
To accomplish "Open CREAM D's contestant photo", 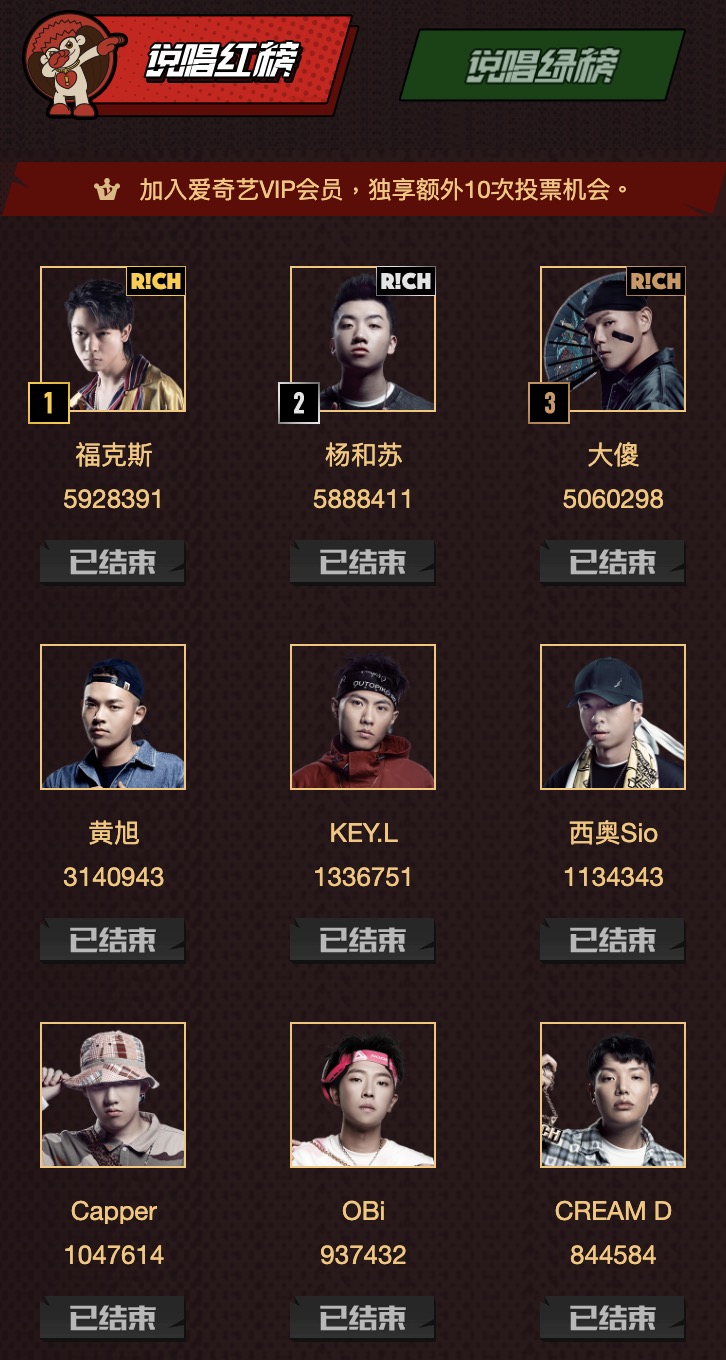I will pos(613,1095).
